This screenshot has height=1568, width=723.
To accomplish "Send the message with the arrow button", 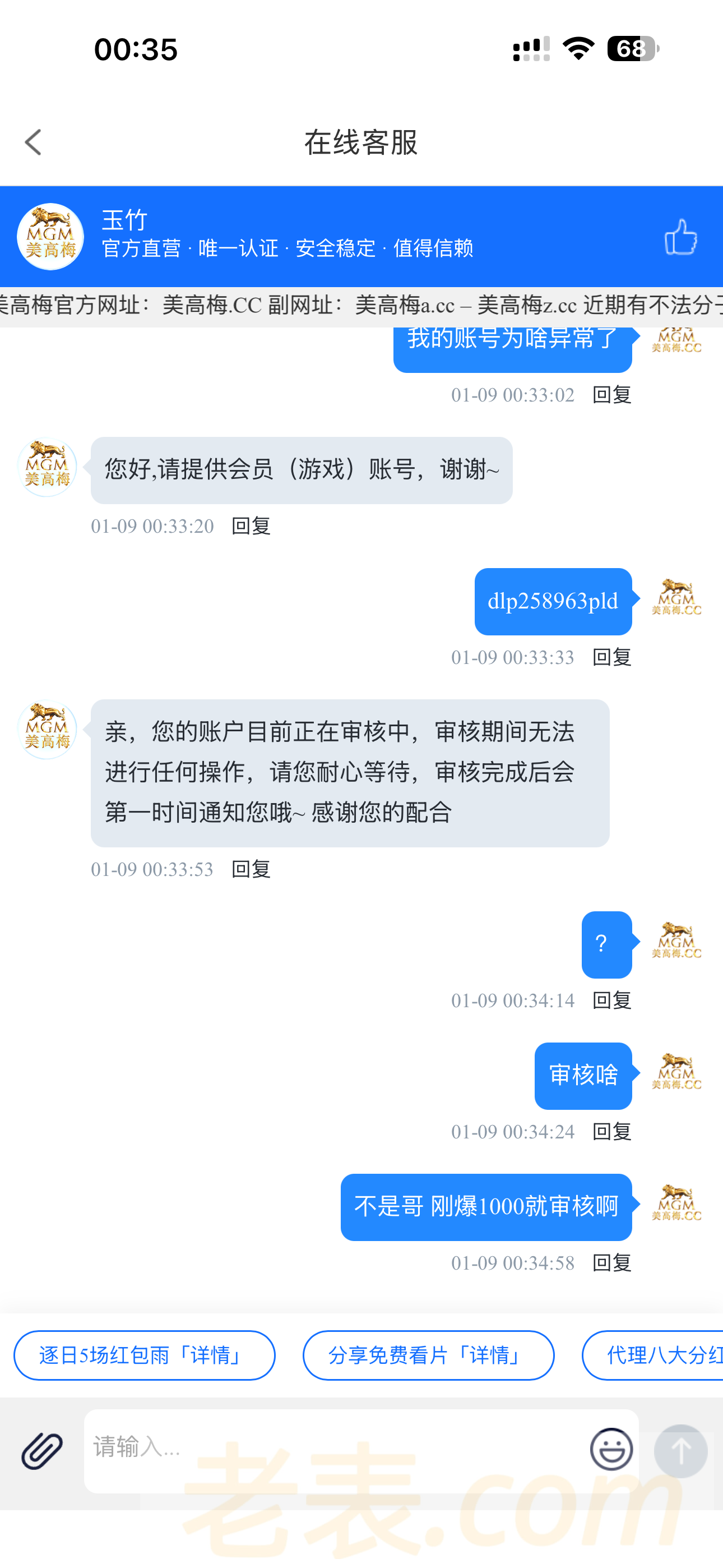I will pos(680,1451).
